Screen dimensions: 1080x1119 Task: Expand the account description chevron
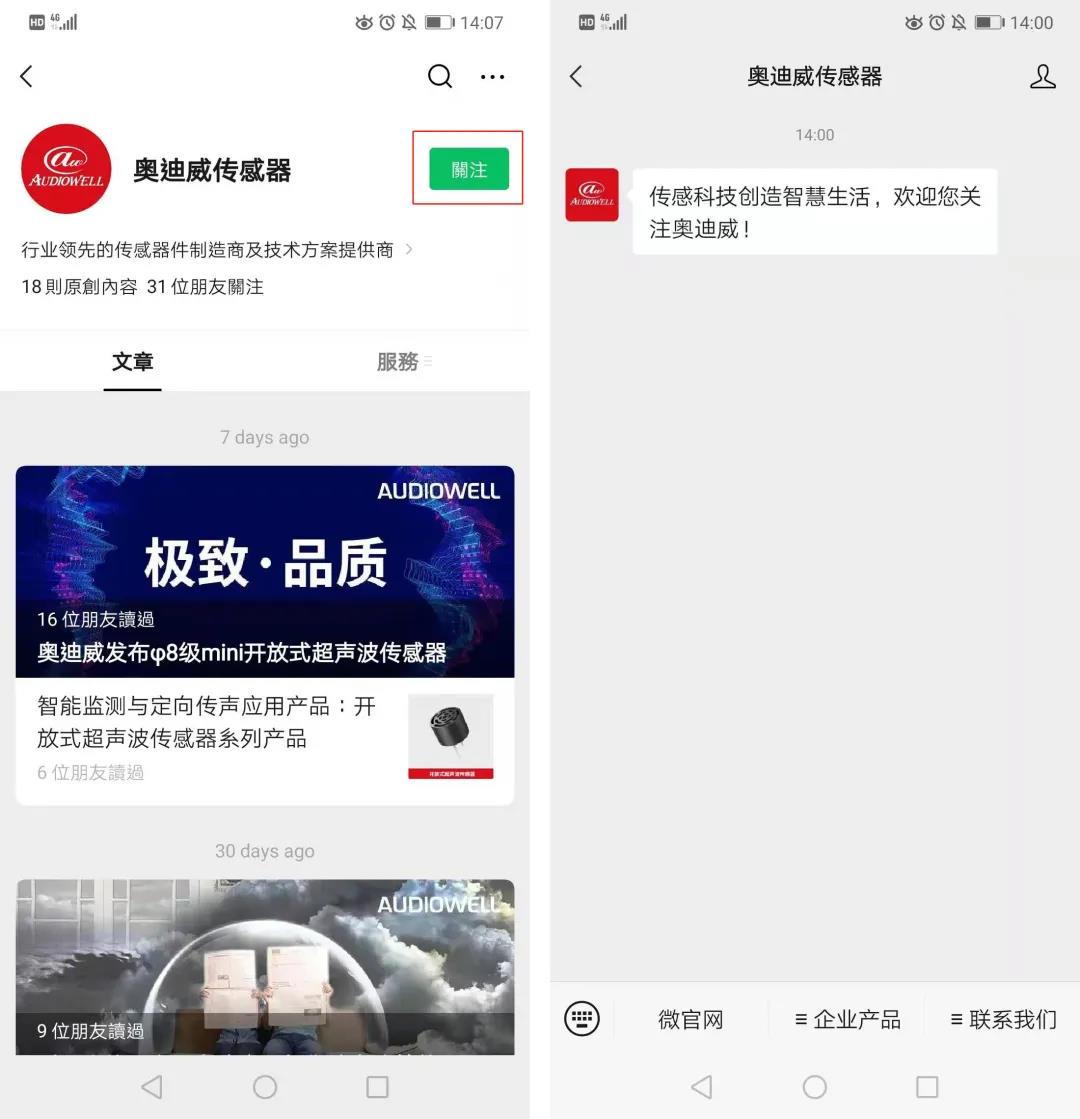click(409, 249)
